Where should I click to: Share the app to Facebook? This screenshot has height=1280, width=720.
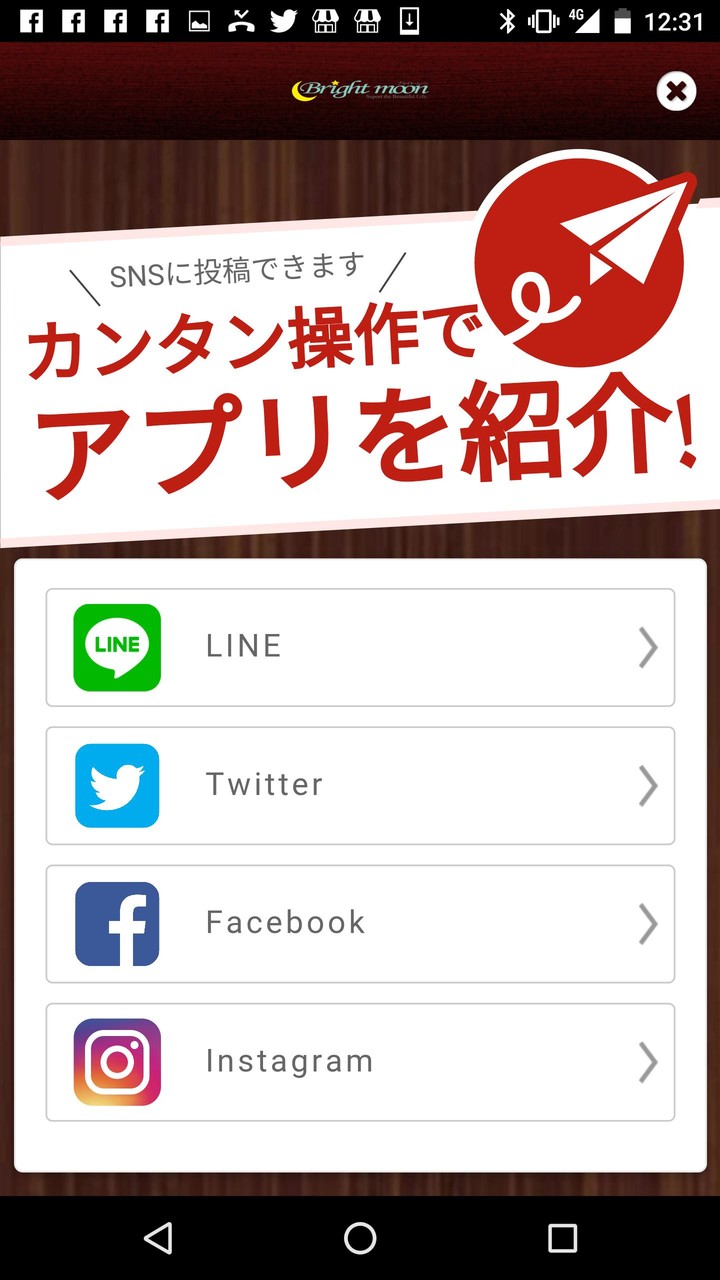pyautogui.click(x=360, y=922)
